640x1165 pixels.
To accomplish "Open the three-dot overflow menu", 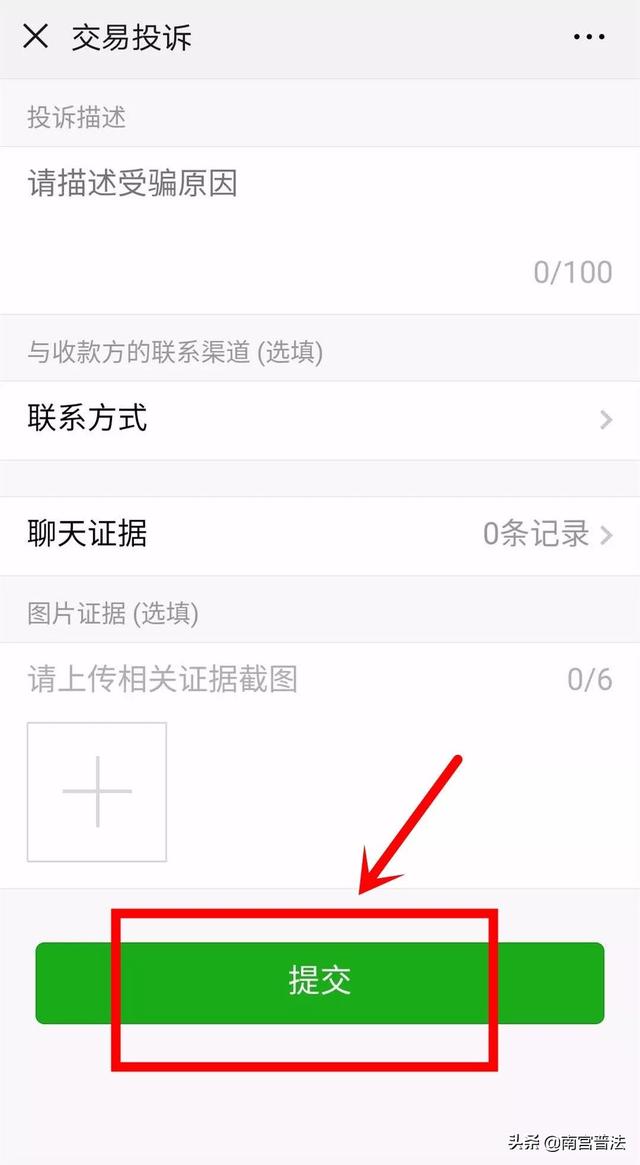I will point(589,38).
